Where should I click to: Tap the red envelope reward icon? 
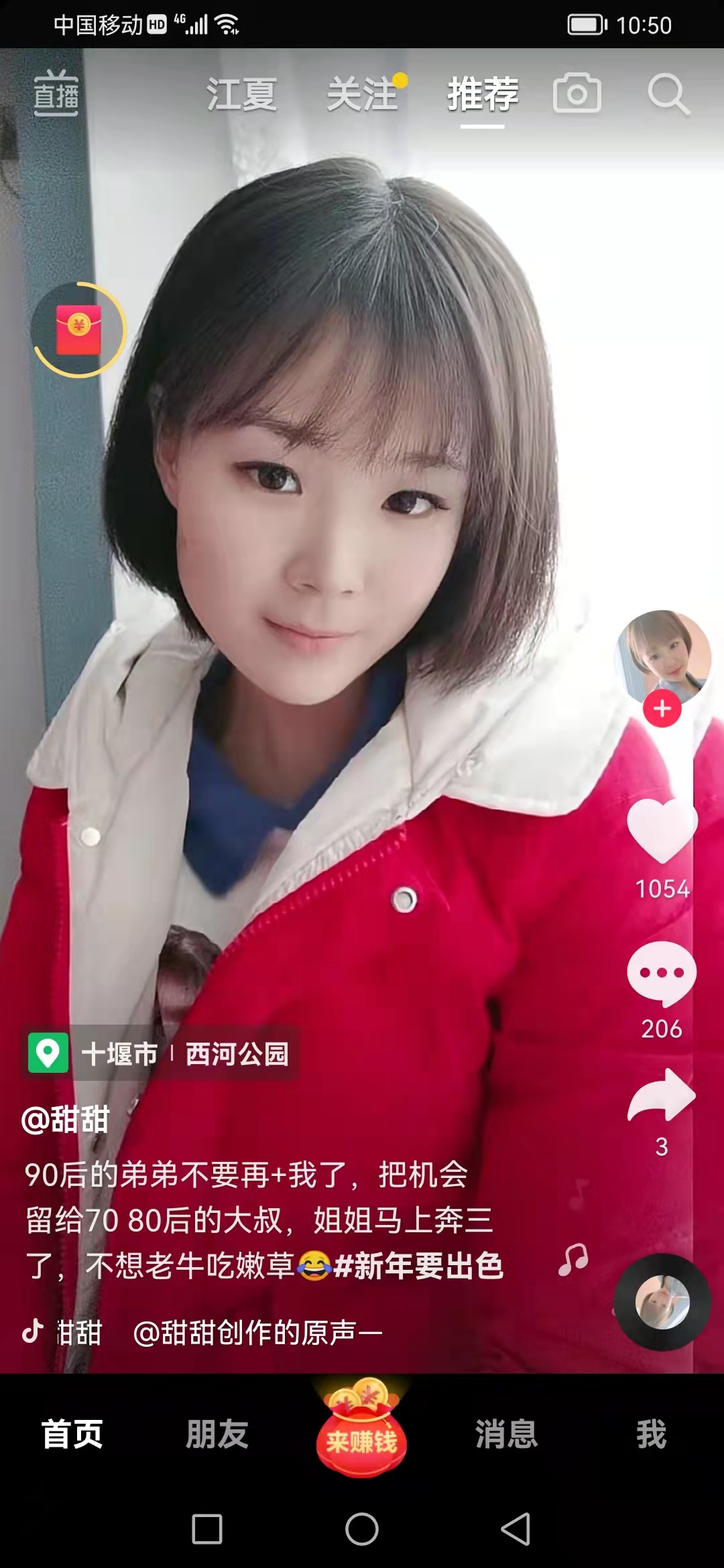[79, 330]
